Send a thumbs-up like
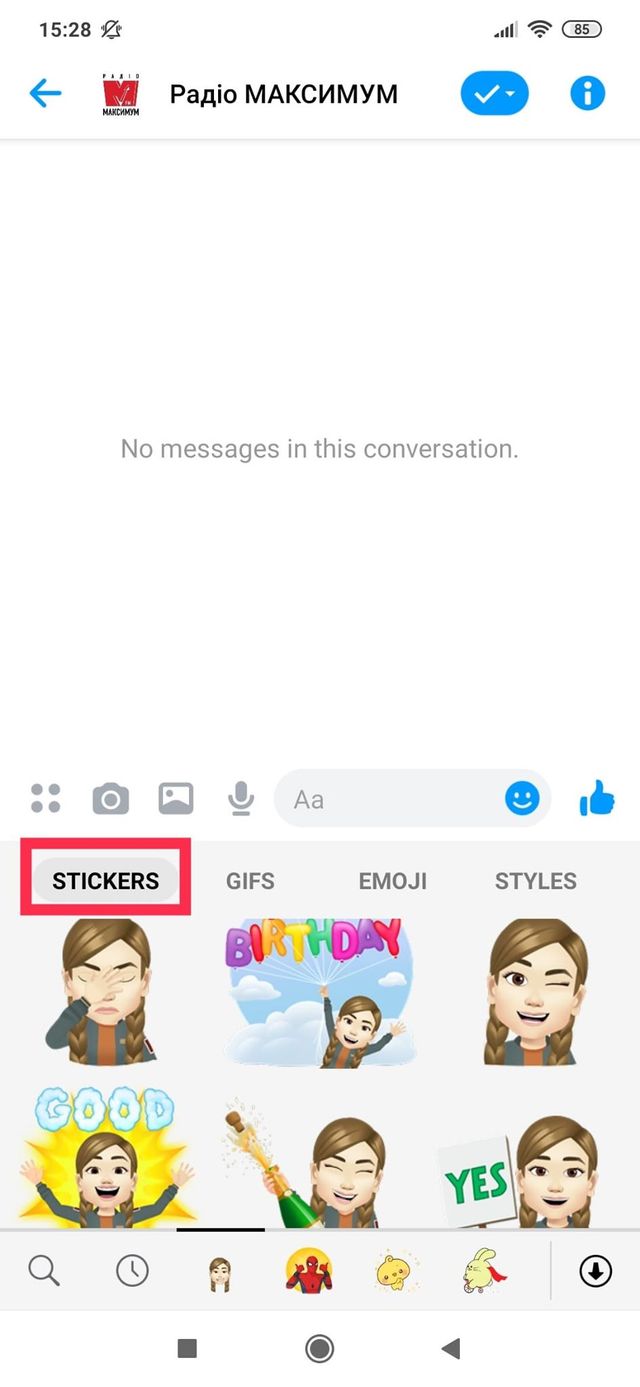 (x=597, y=798)
